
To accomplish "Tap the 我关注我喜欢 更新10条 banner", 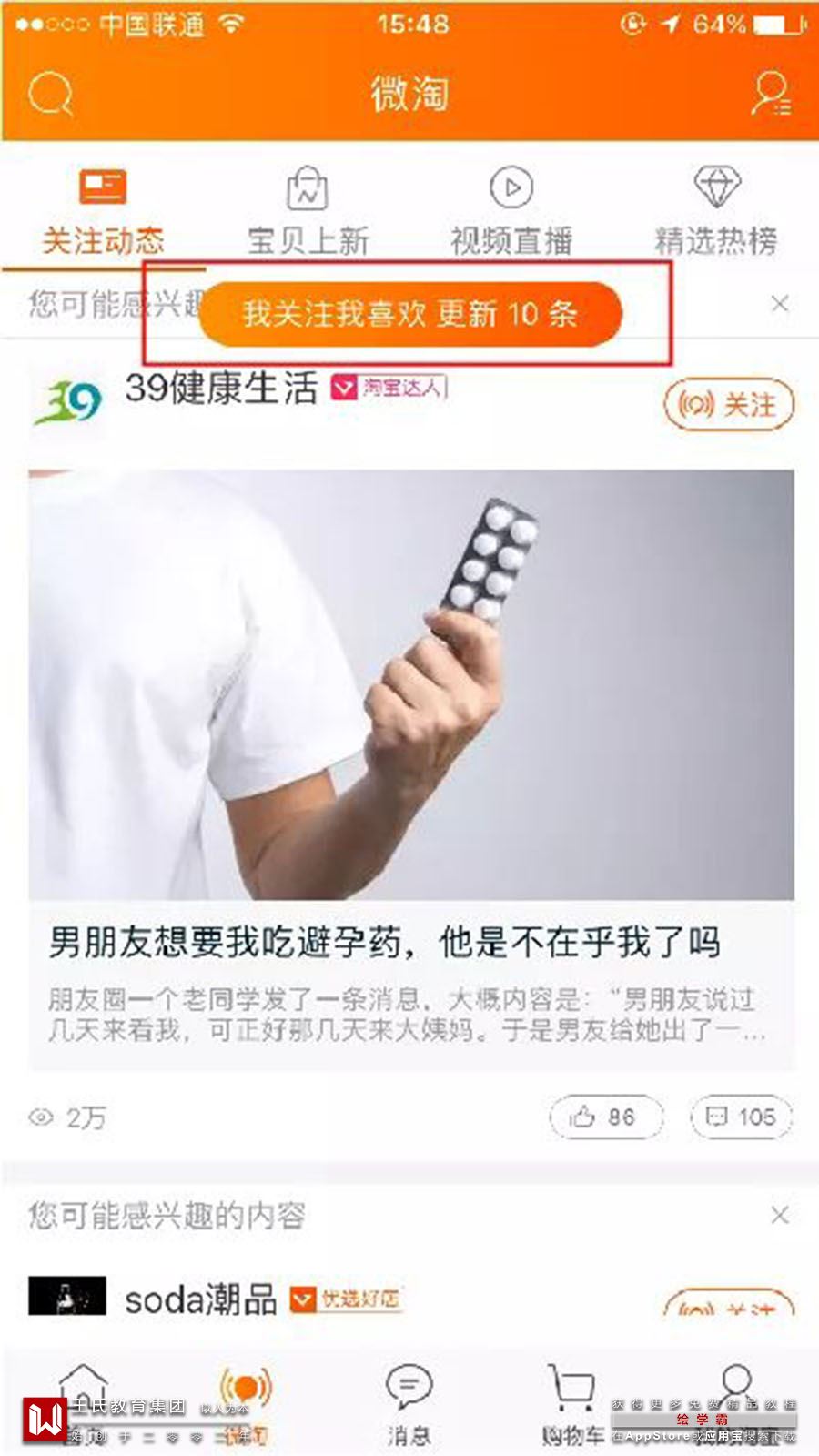I will 409,314.
